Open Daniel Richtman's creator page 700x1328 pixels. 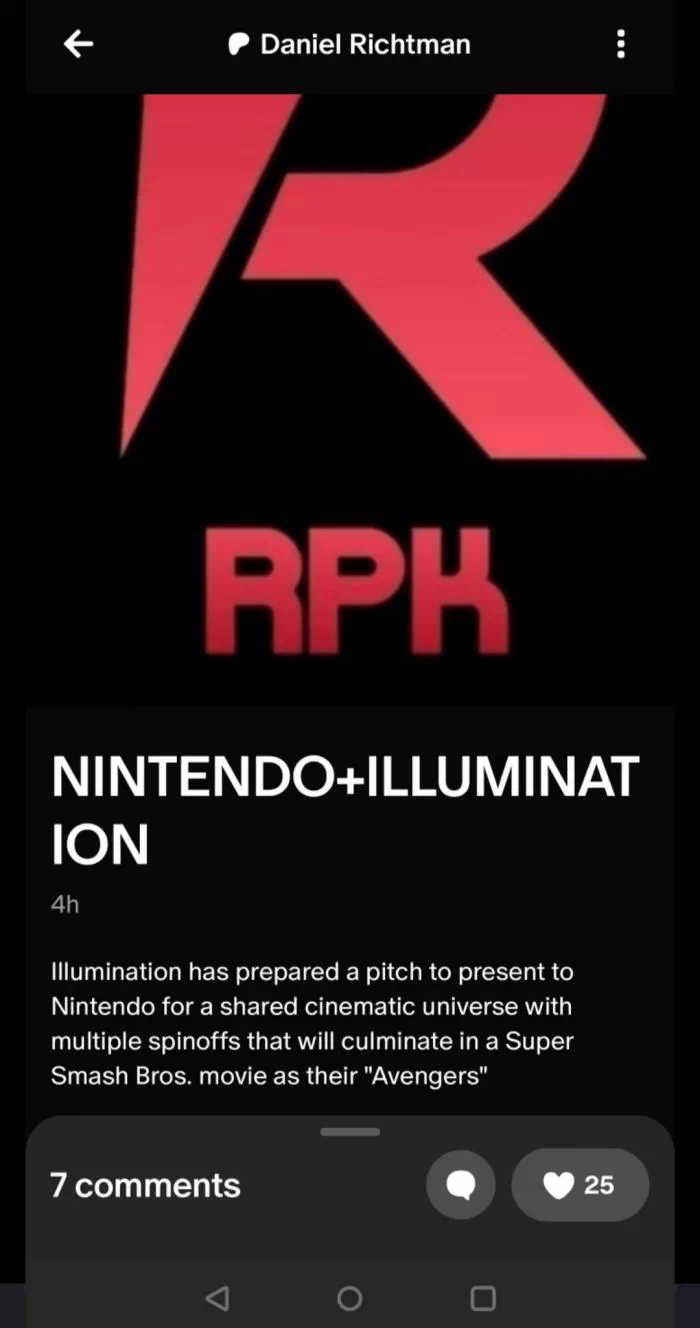[349, 44]
